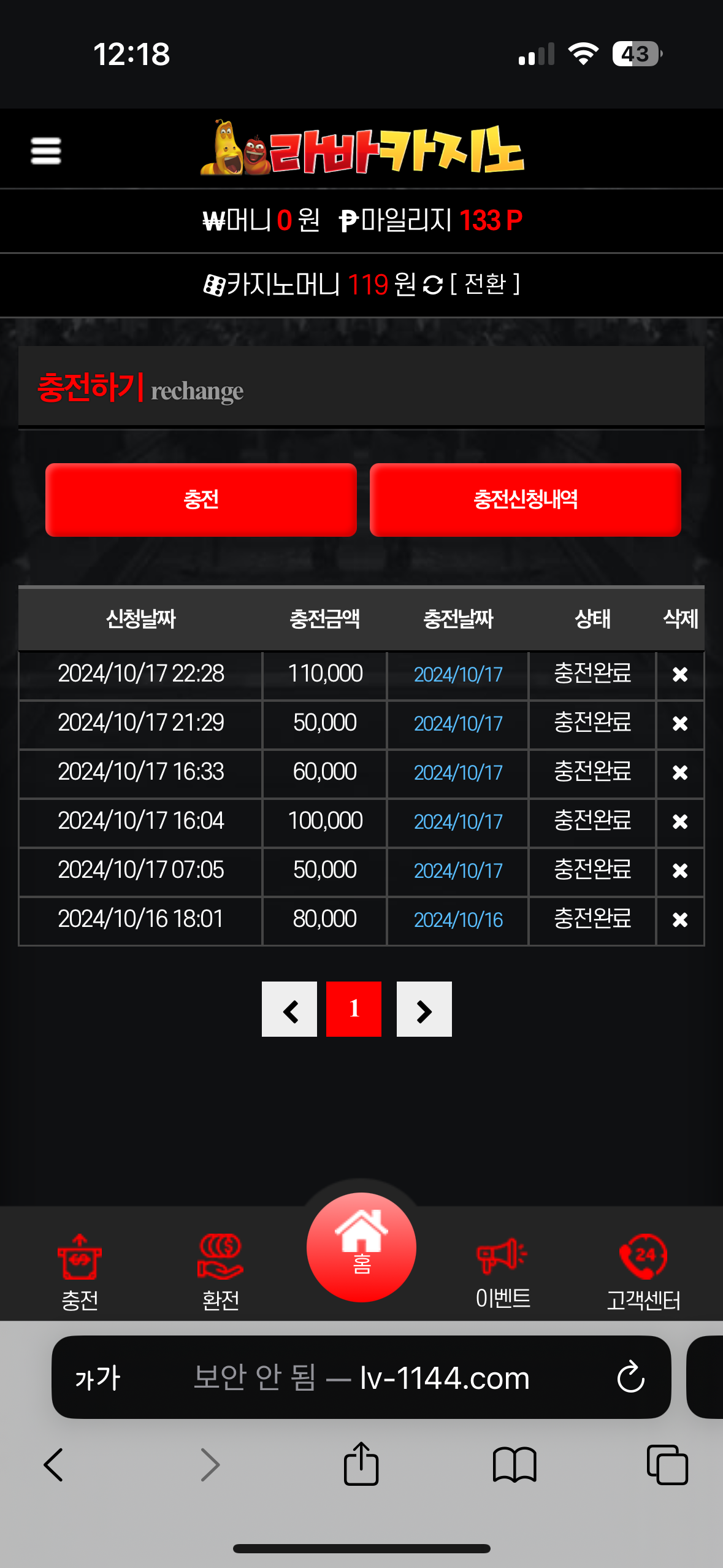Tap the 전환 convert link

coord(485,284)
